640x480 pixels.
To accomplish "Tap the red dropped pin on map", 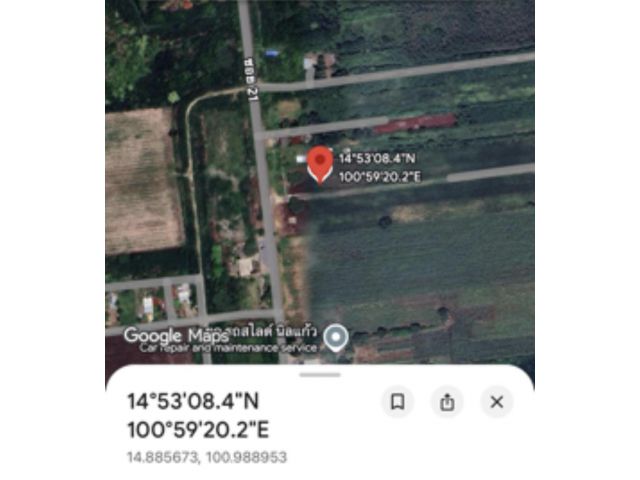I will [320, 163].
